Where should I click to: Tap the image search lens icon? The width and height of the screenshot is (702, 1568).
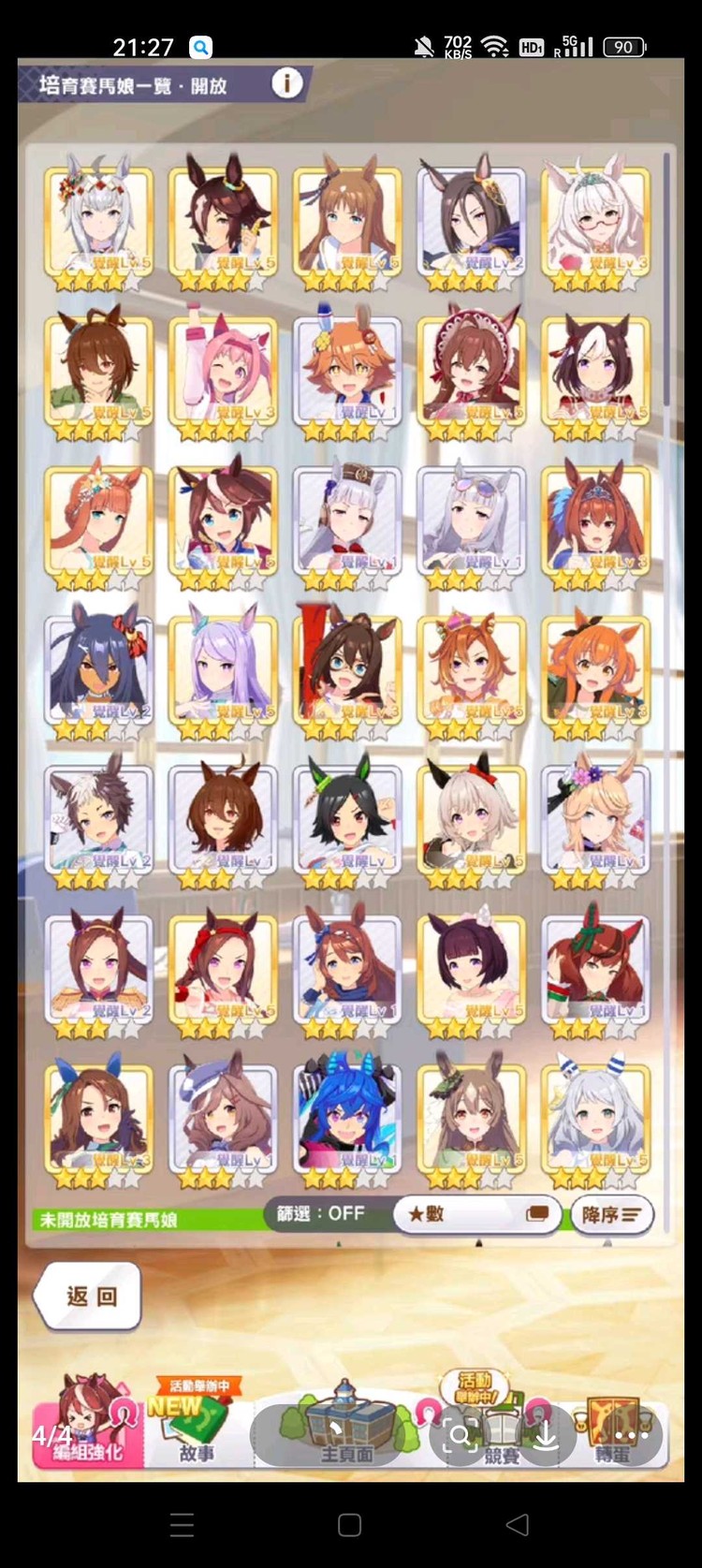pyautogui.click(x=461, y=1433)
